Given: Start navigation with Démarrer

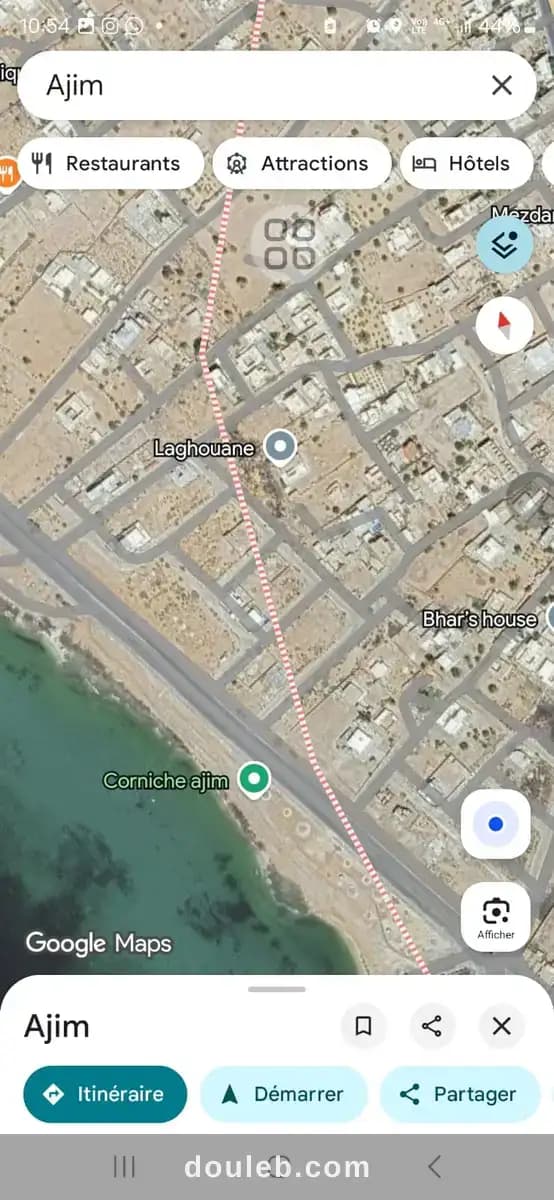Looking at the screenshot, I should 284,1094.
